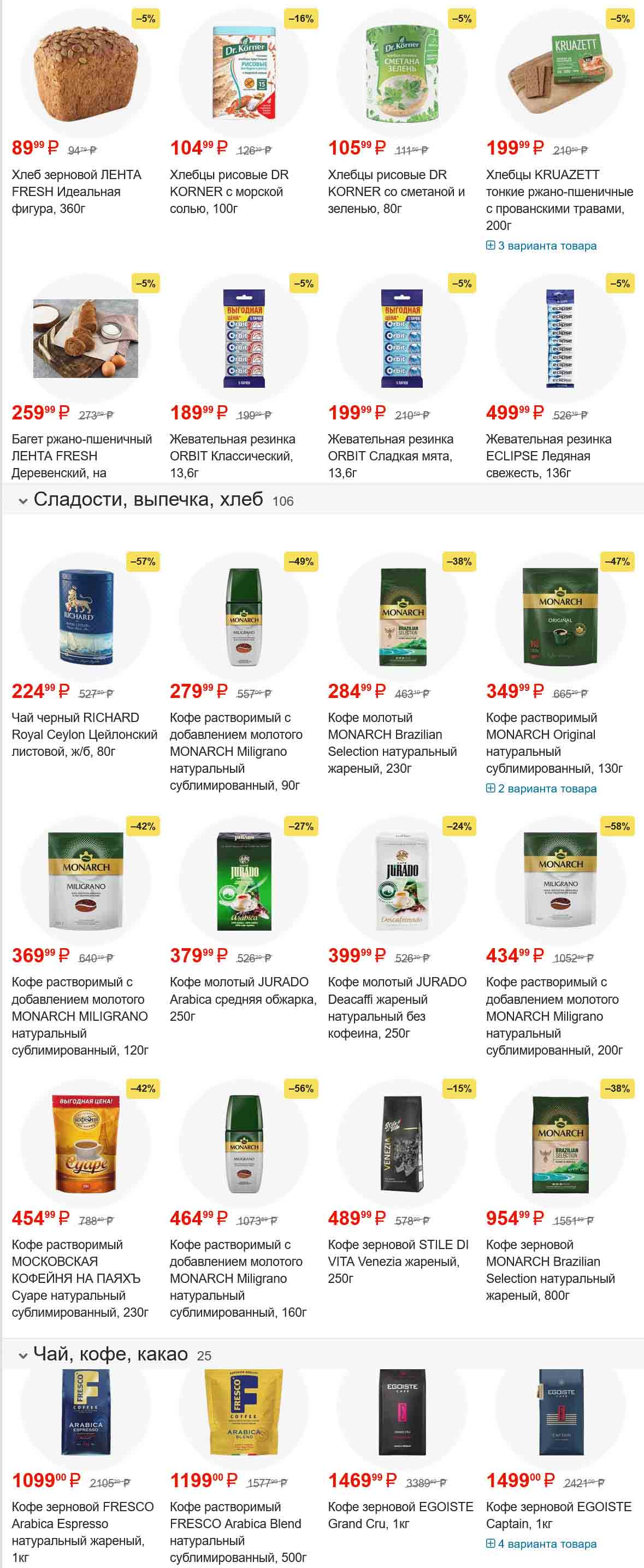The width and height of the screenshot is (644, 1568).
Task: Show 2 variants of MONARCH Original coffee
Action: click(541, 789)
